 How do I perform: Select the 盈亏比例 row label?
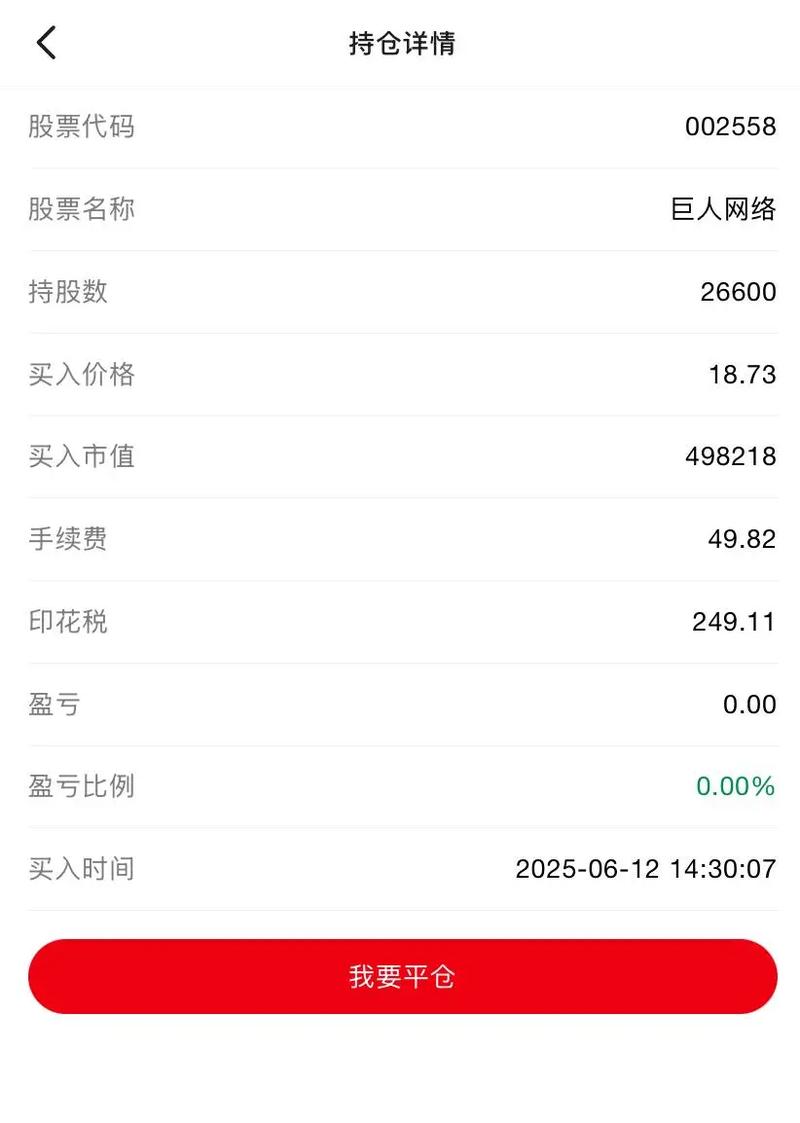pos(82,786)
